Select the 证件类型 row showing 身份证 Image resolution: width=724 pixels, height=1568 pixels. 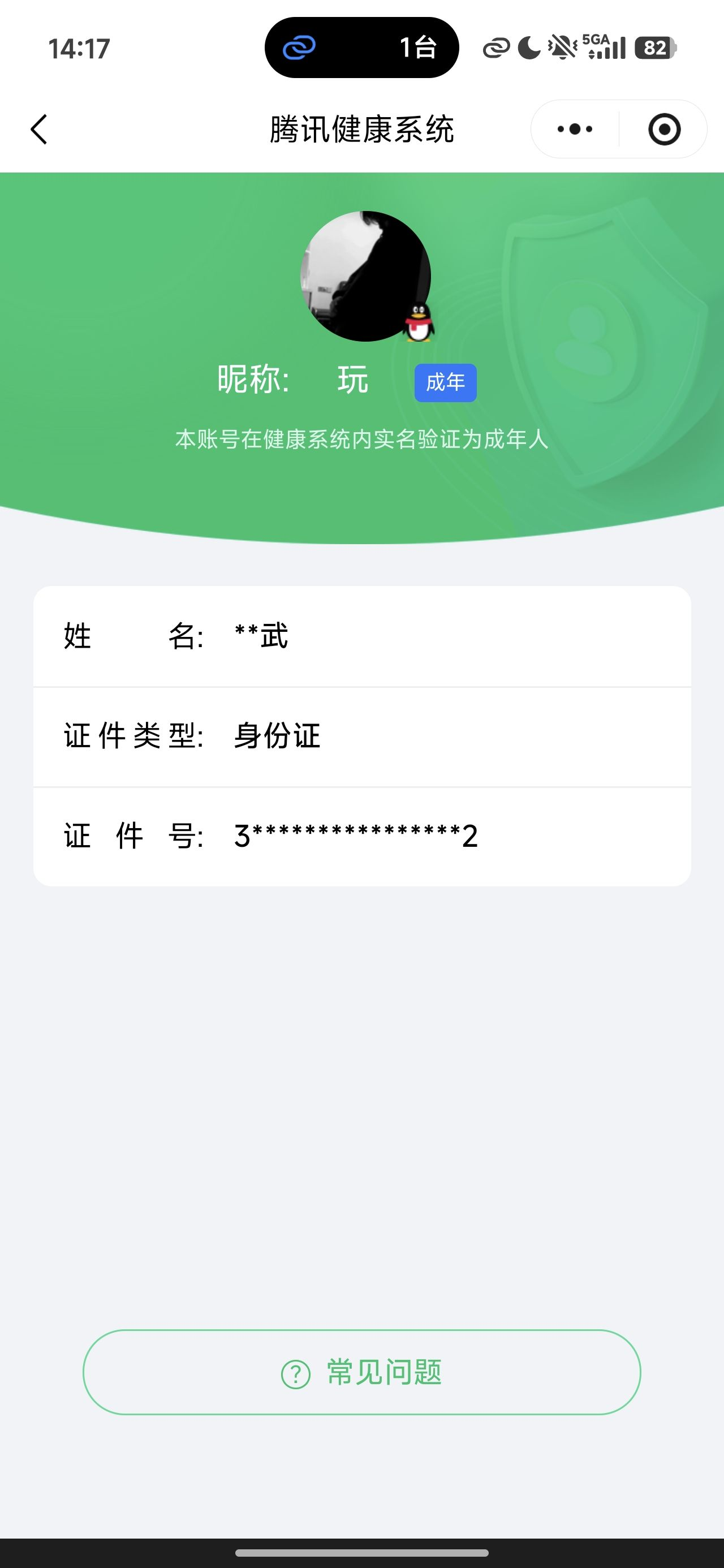361,735
